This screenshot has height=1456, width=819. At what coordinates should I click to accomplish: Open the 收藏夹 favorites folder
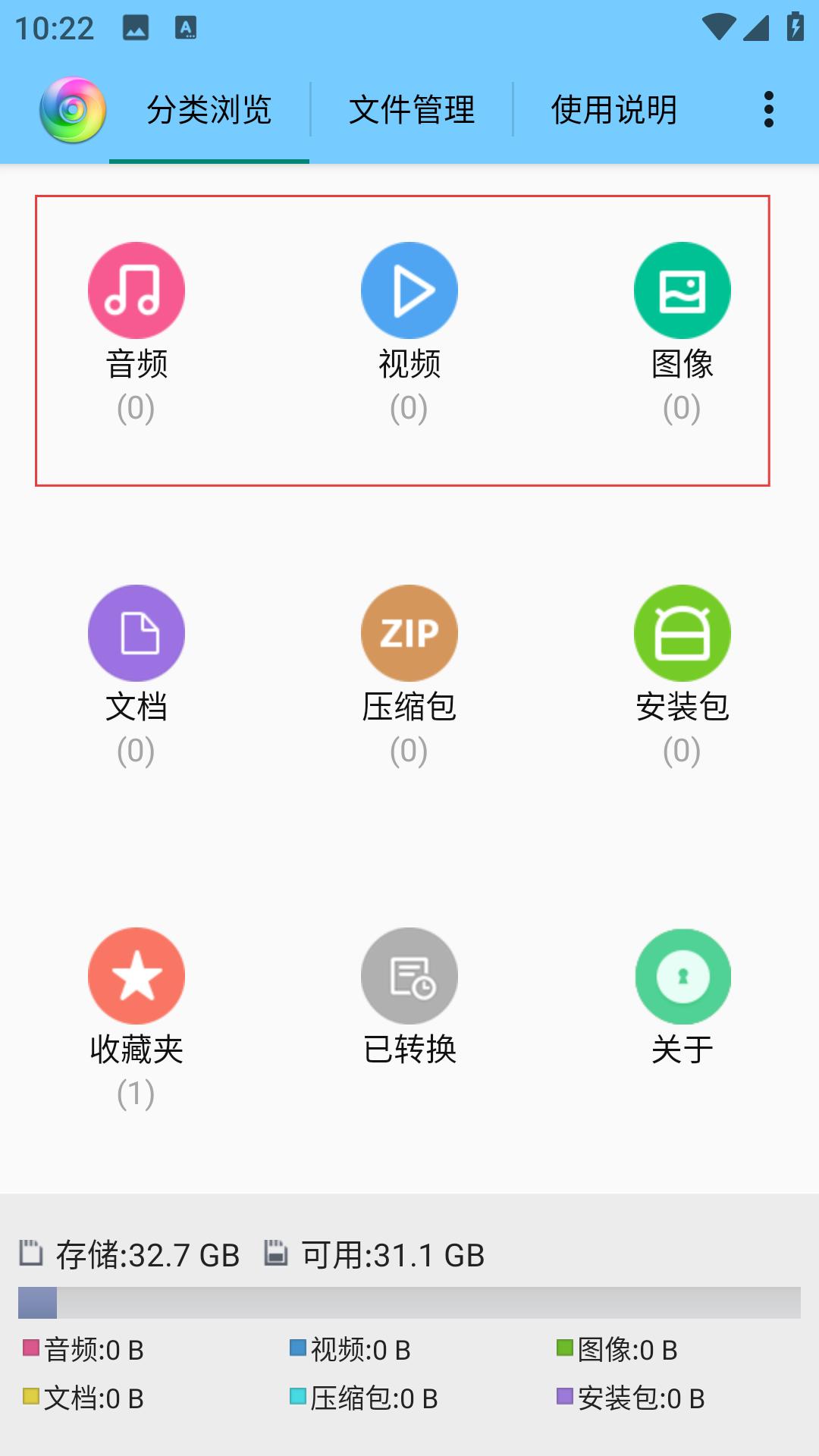pos(136,1019)
